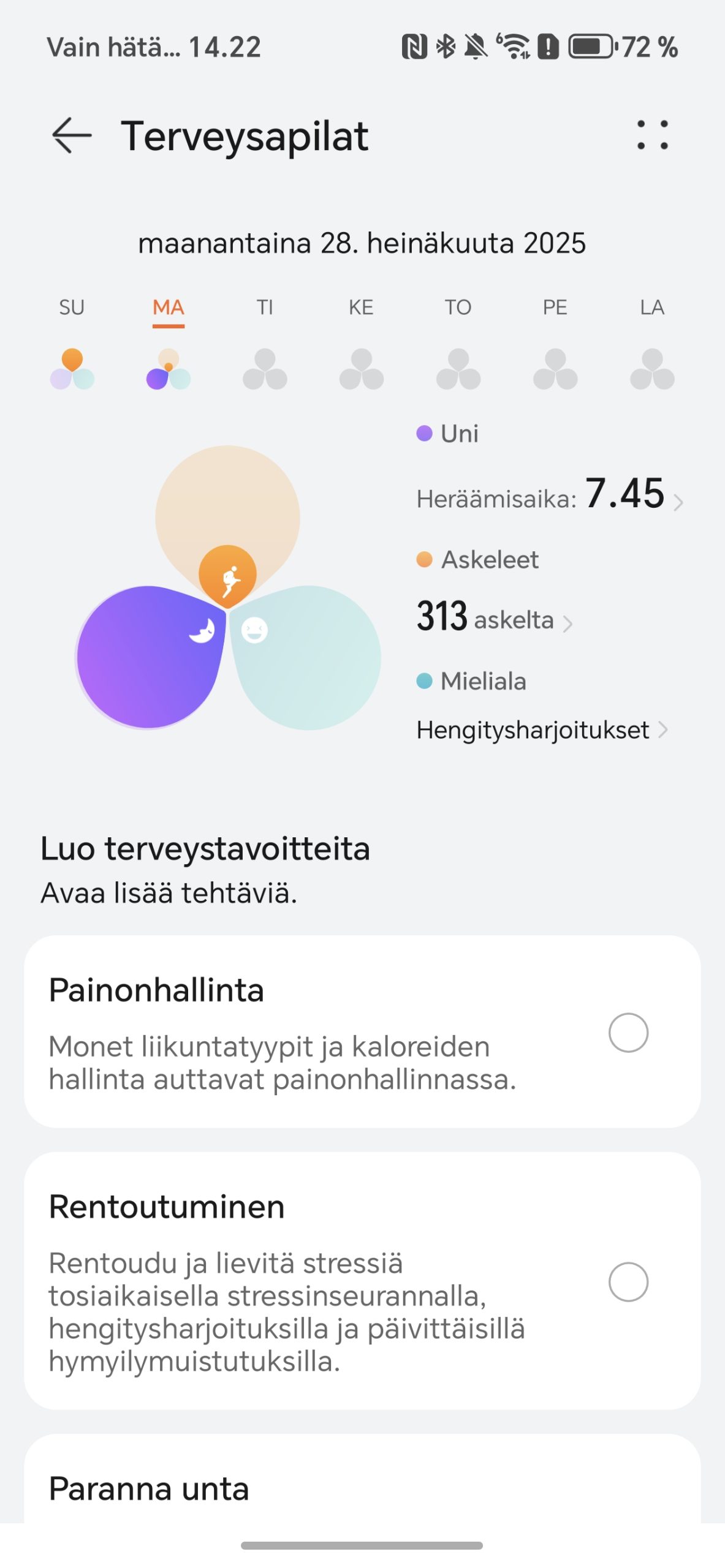Select Tuesday (TI) in the week row
The width and height of the screenshot is (725, 1568).
[x=265, y=343]
